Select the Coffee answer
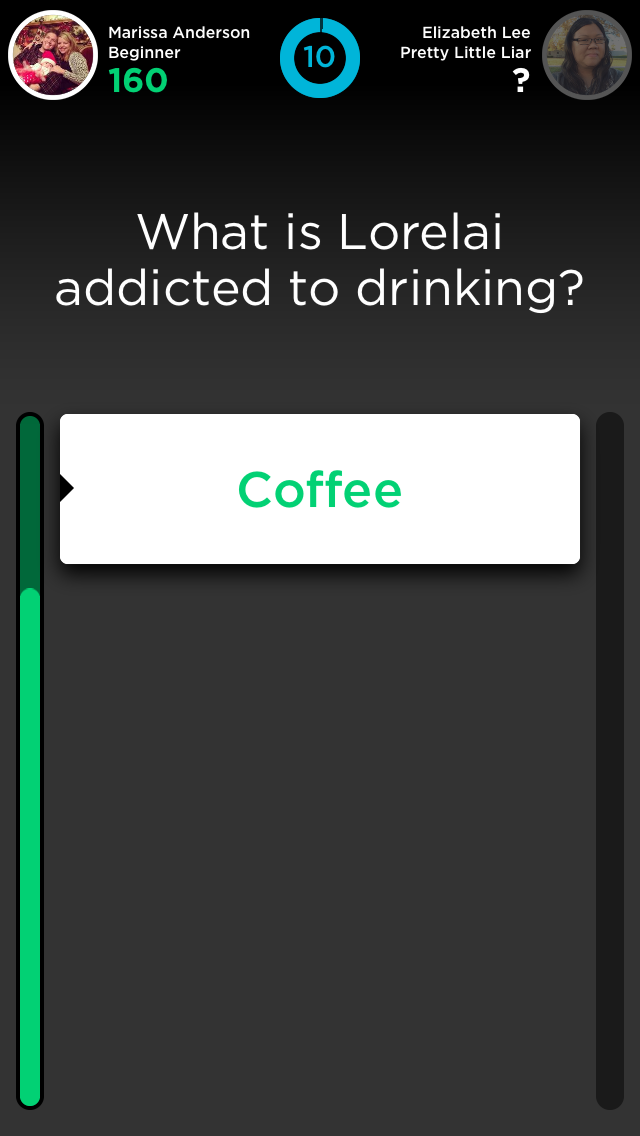The height and width of the screenshot is (1136, 640). coord(320,489)
